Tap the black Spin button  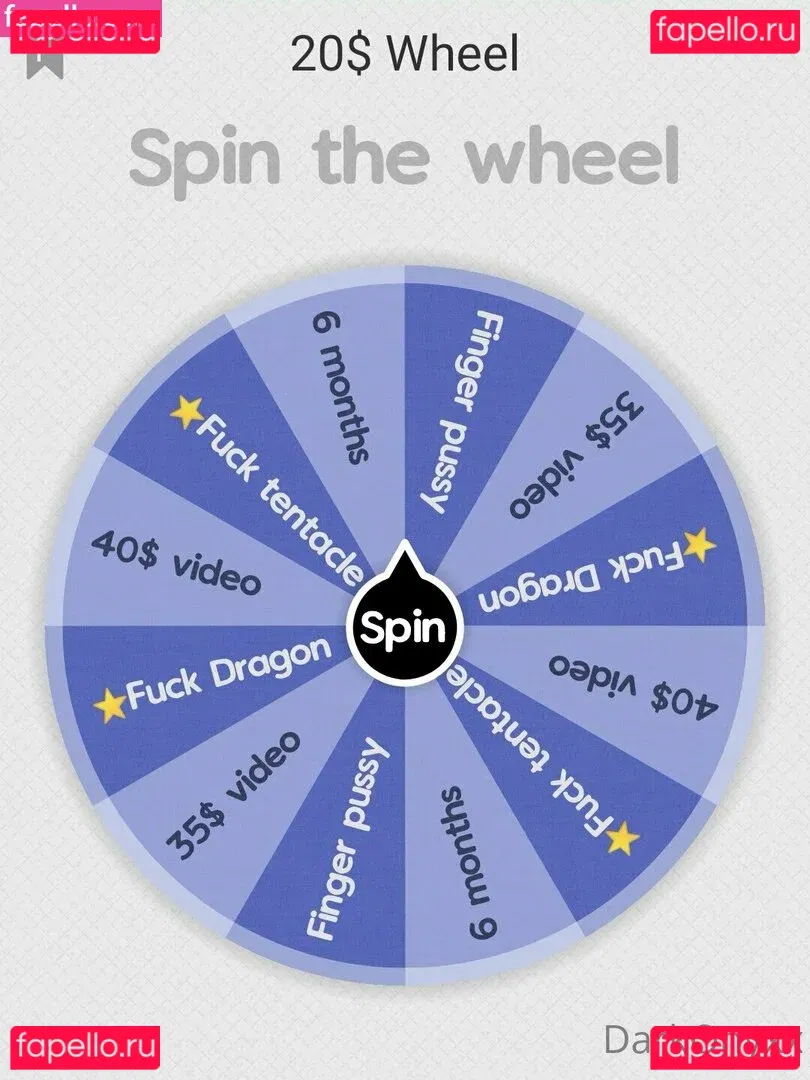pos(403,628)
